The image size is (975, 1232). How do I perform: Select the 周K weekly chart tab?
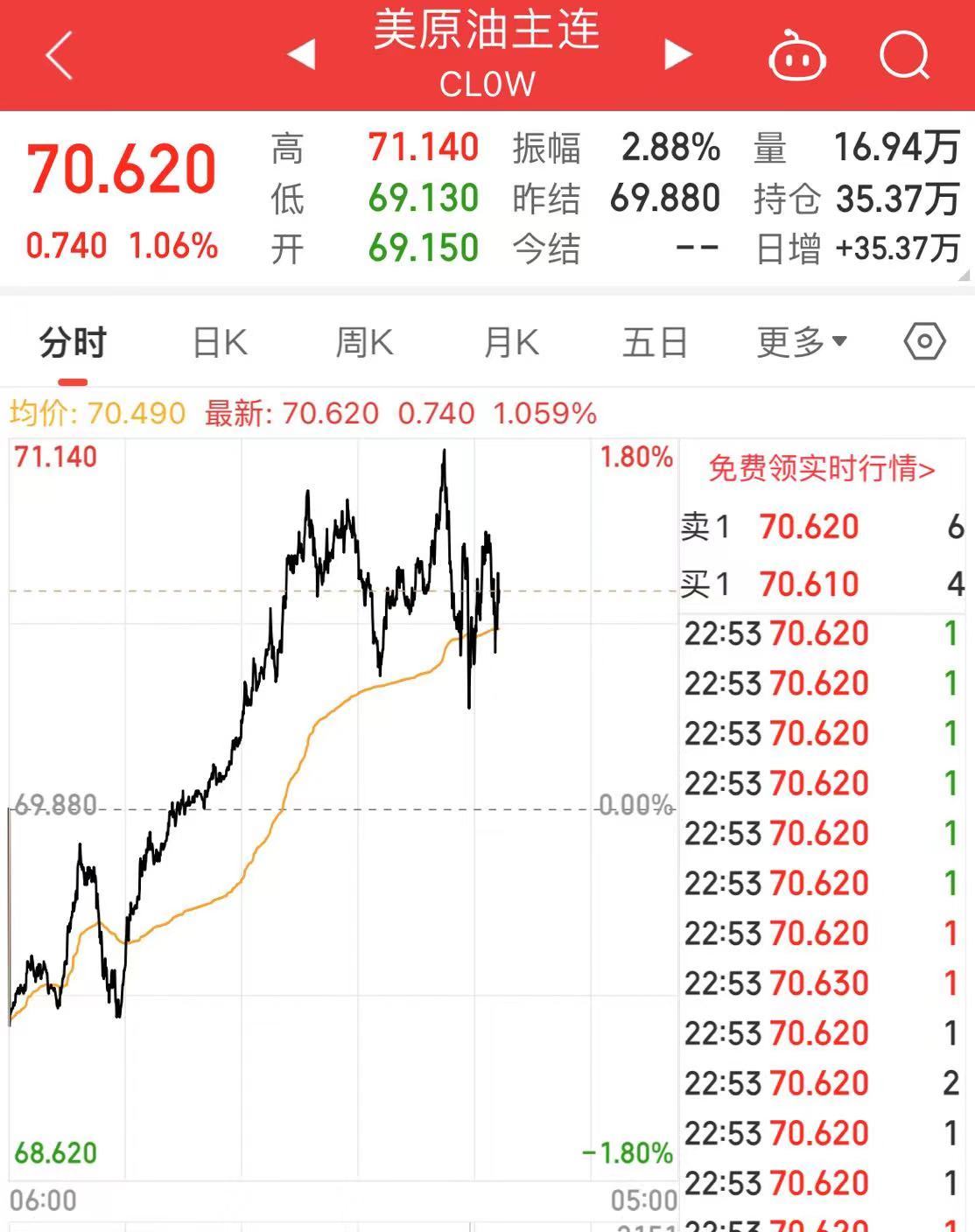coord(363,342)
